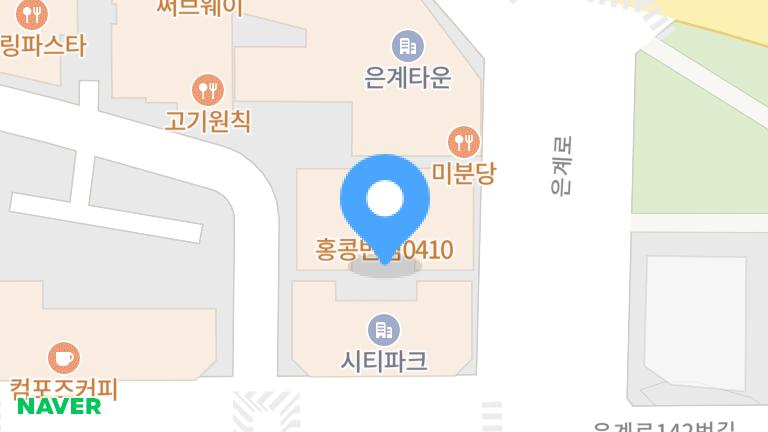
Task: Open the 은계타운 building marker
Action: (407, 46)
